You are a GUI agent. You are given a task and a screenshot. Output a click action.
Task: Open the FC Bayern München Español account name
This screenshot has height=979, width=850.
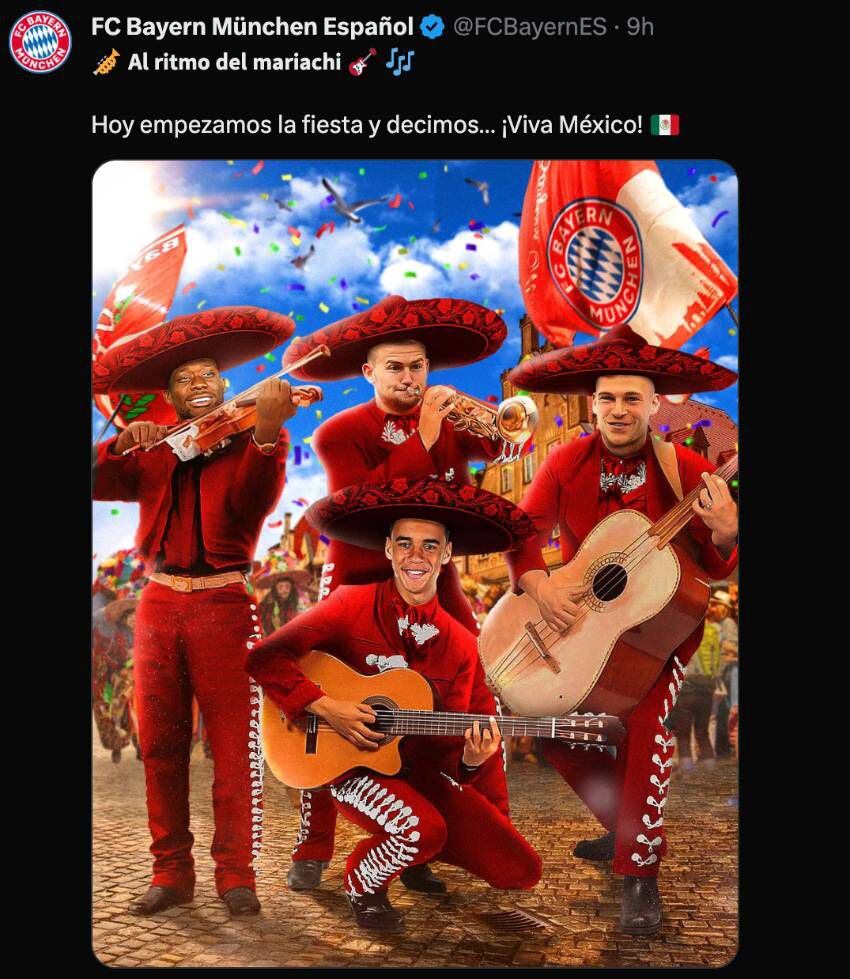click(252, 27)
